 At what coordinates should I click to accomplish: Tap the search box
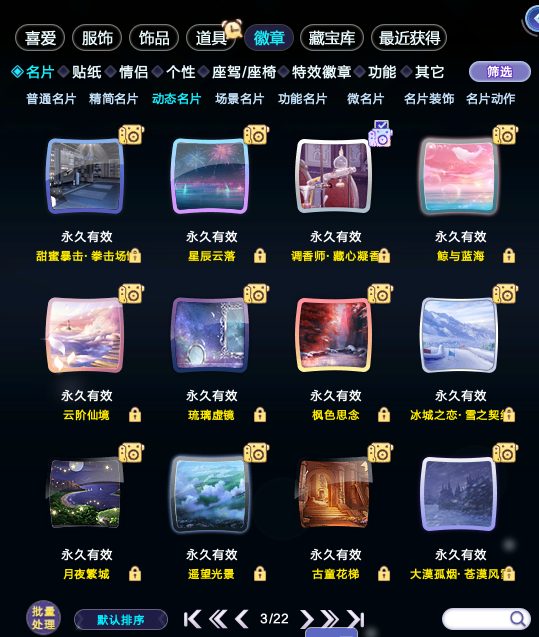(486, 619)
